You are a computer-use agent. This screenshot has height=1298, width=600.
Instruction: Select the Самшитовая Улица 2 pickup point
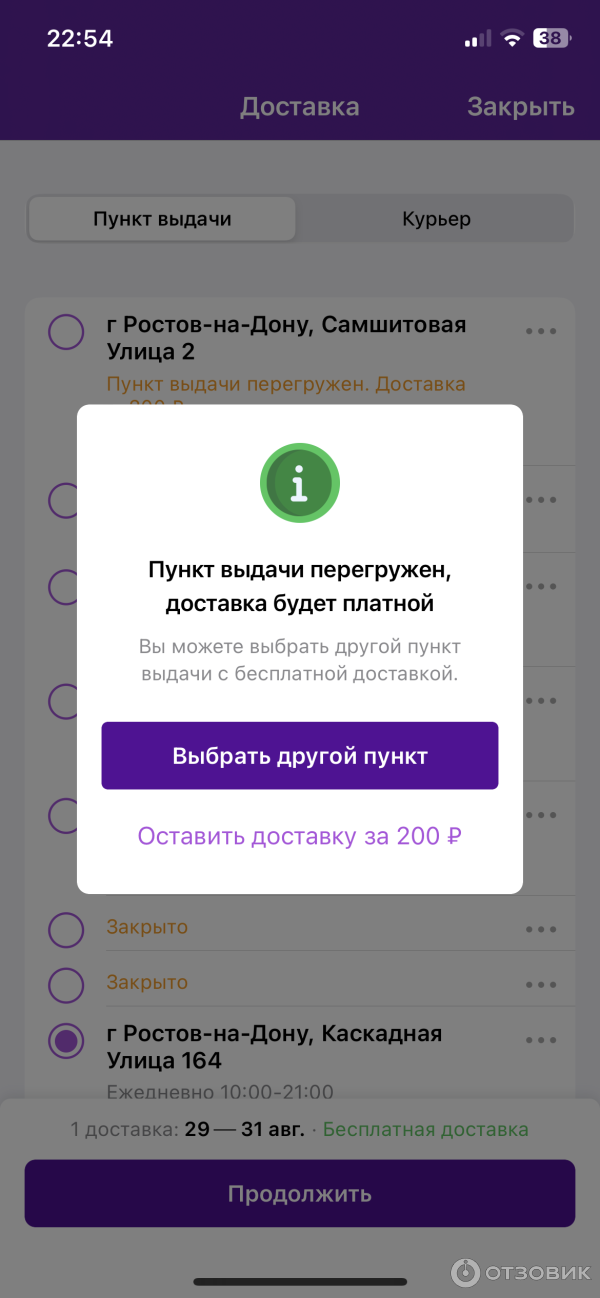click(67, 332)
